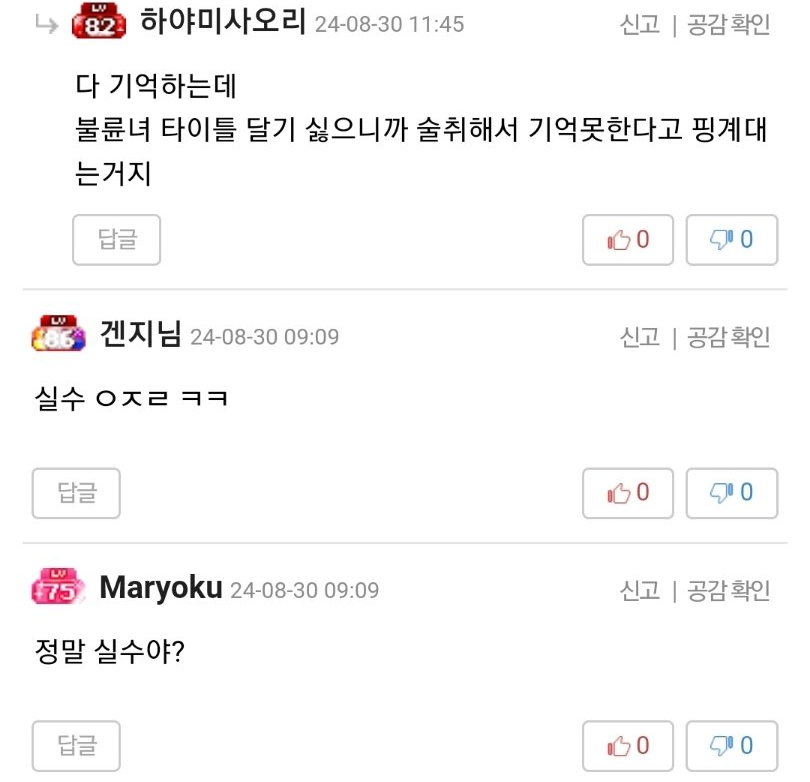View 겐지님's profile
Image resolution: width=810 pixels, height=782 pixels.
point(140,335)
